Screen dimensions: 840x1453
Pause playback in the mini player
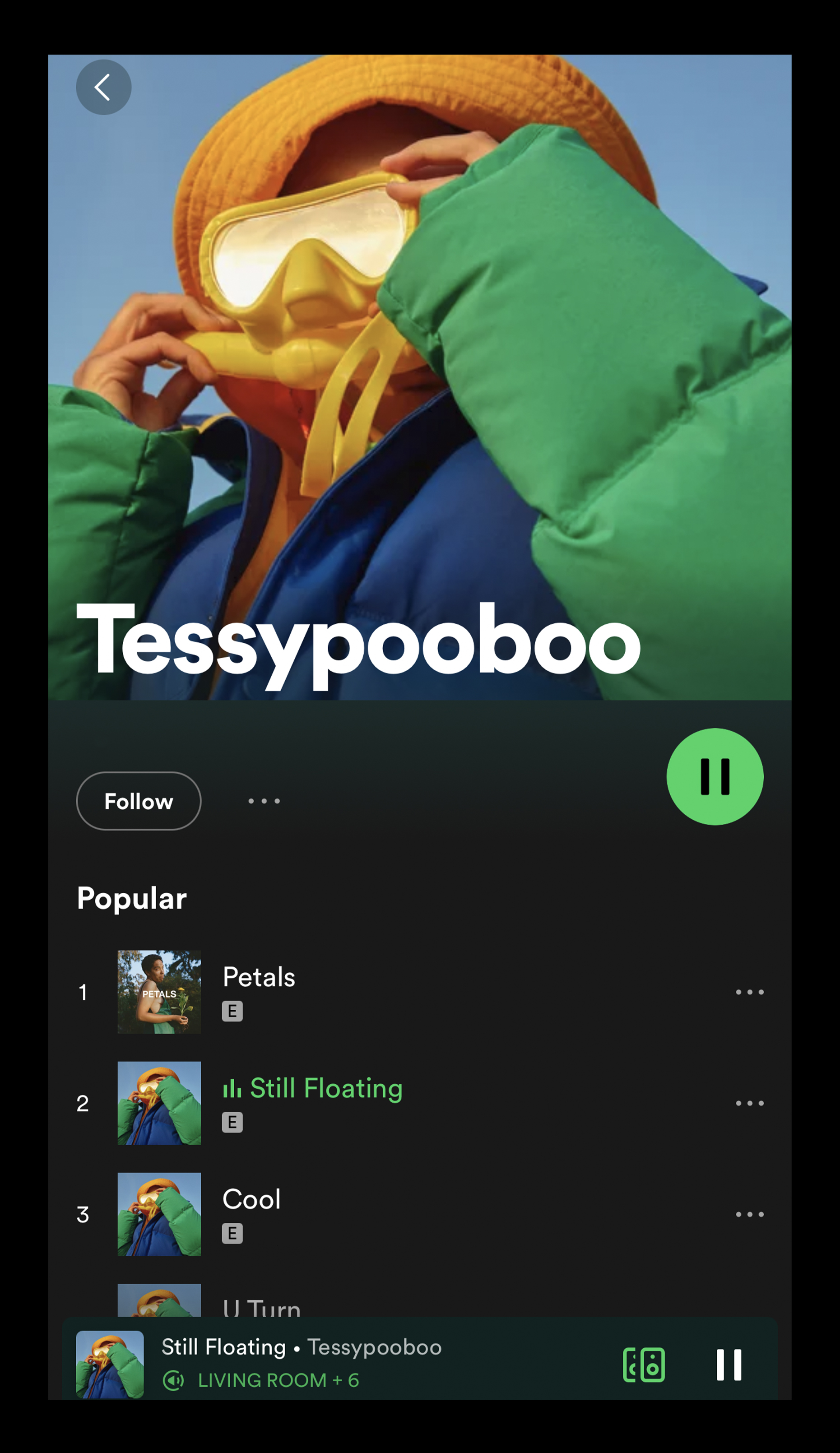pyautogui.click(x=729, y=1365)
